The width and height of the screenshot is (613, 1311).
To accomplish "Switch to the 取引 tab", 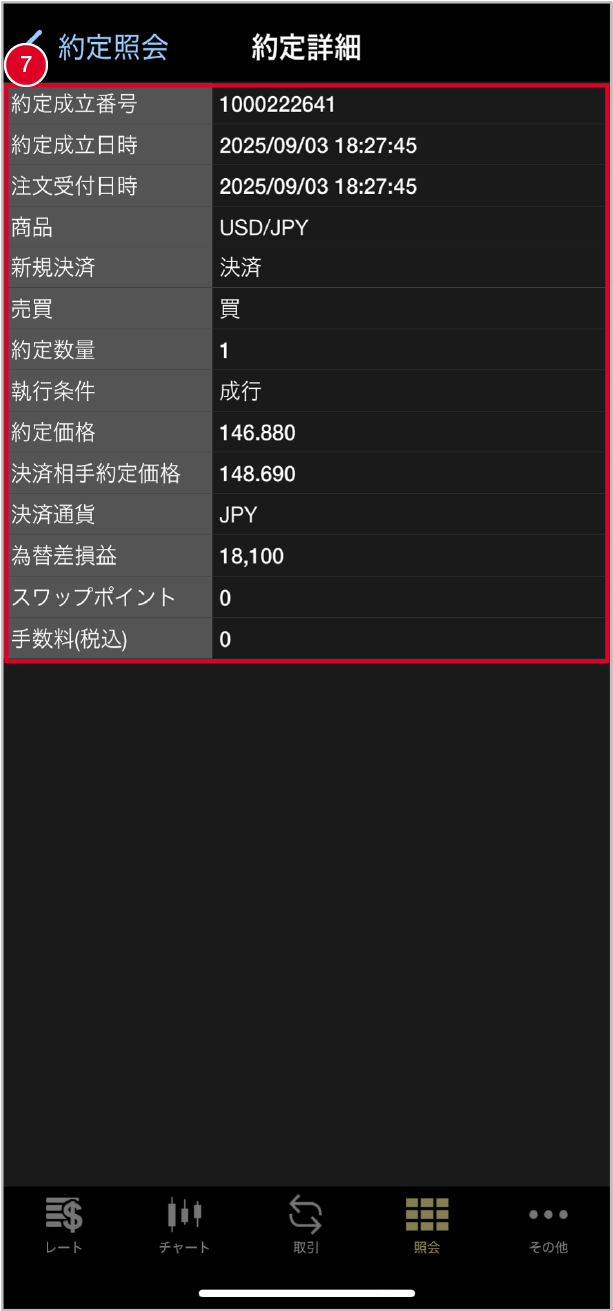I will click(306, 1224).
